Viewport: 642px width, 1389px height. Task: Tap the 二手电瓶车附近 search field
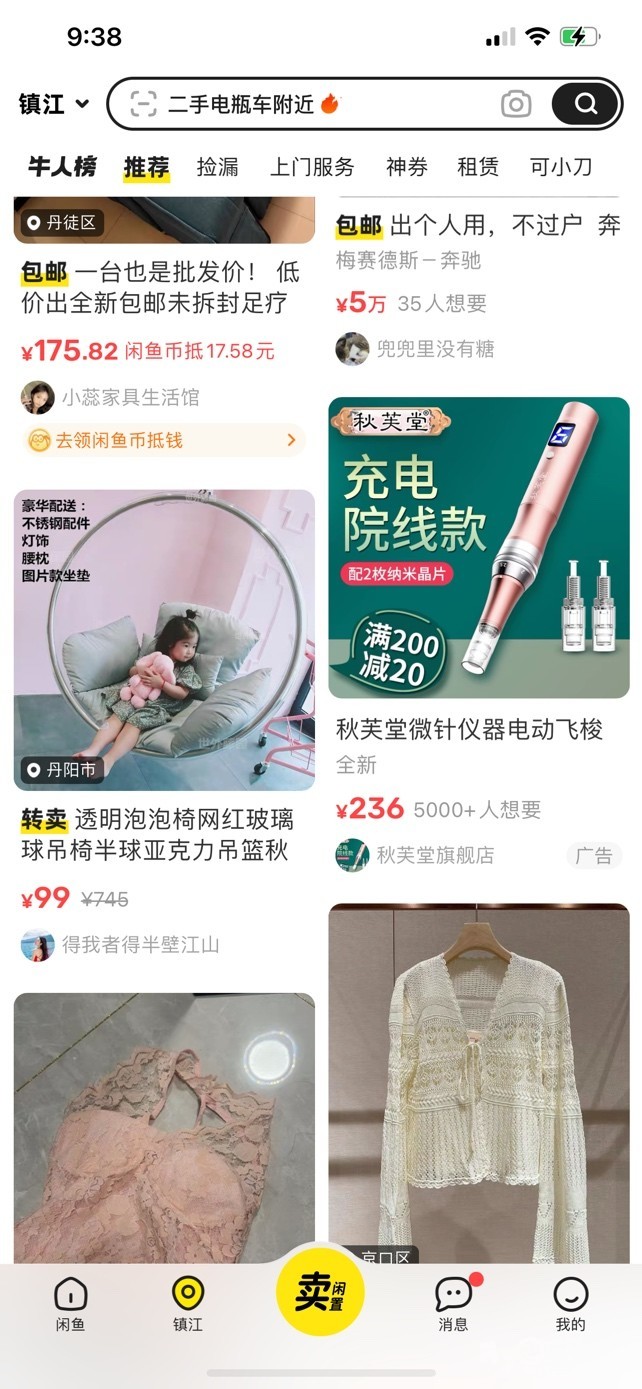(x=300, y=104)
